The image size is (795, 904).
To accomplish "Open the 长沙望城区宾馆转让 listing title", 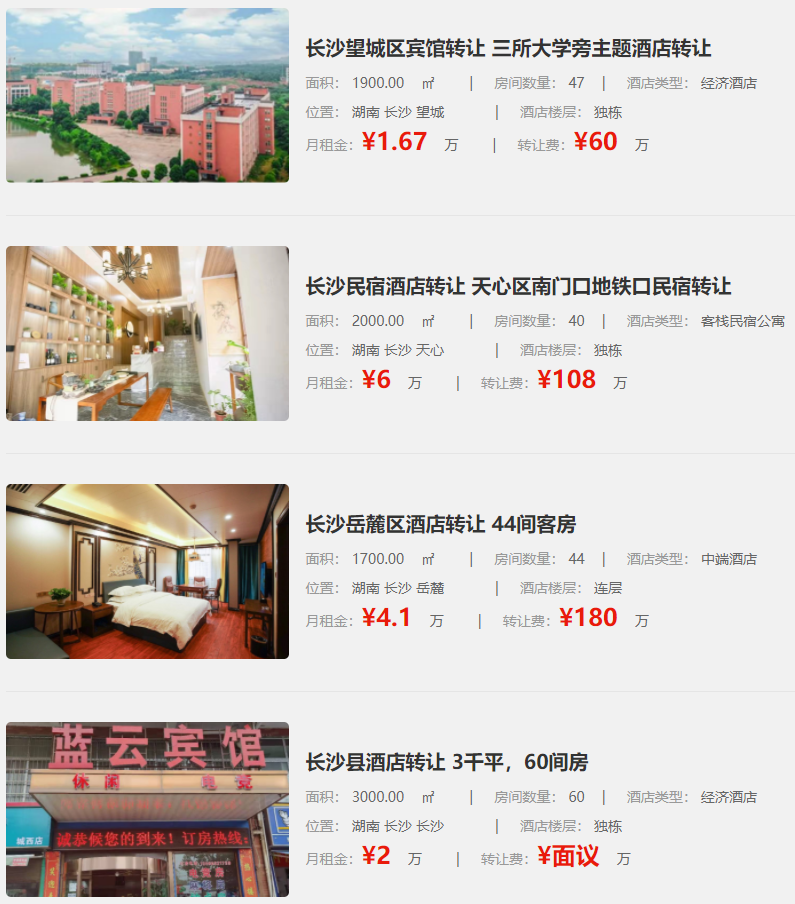I will [x=508, y=49].
